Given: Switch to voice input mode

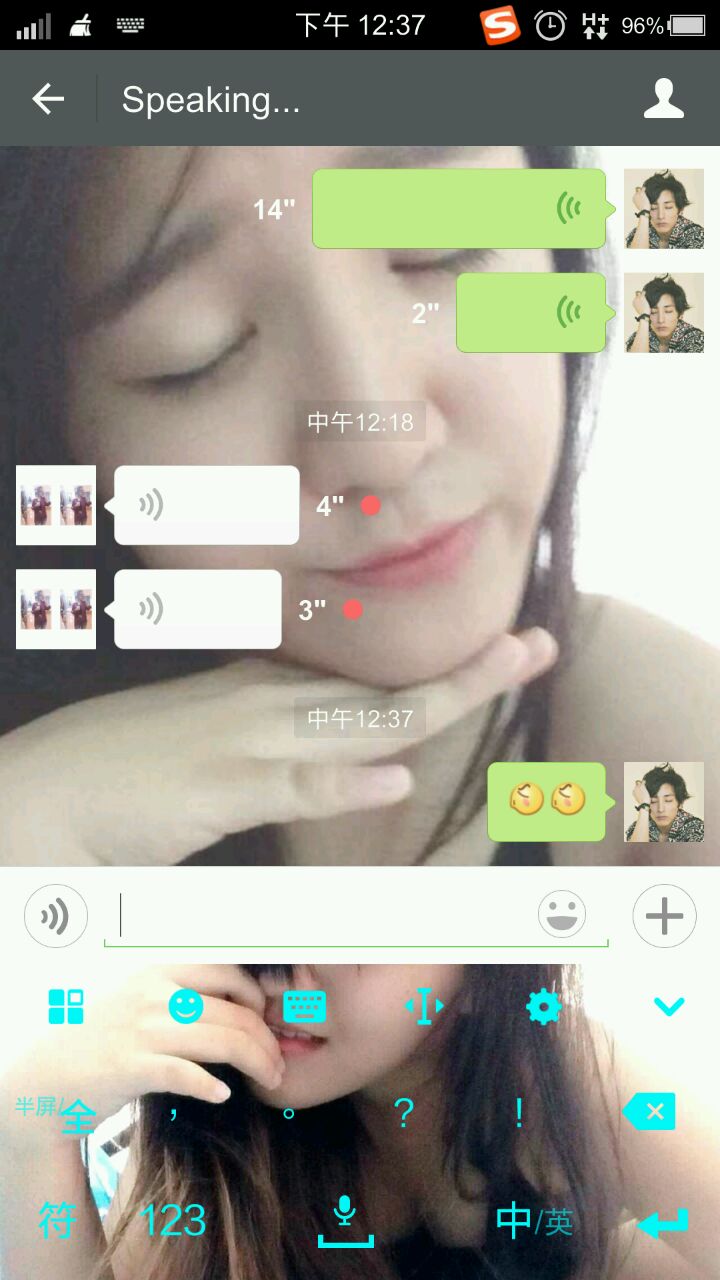Looking at the screenshot, I should tap(56, 916).
